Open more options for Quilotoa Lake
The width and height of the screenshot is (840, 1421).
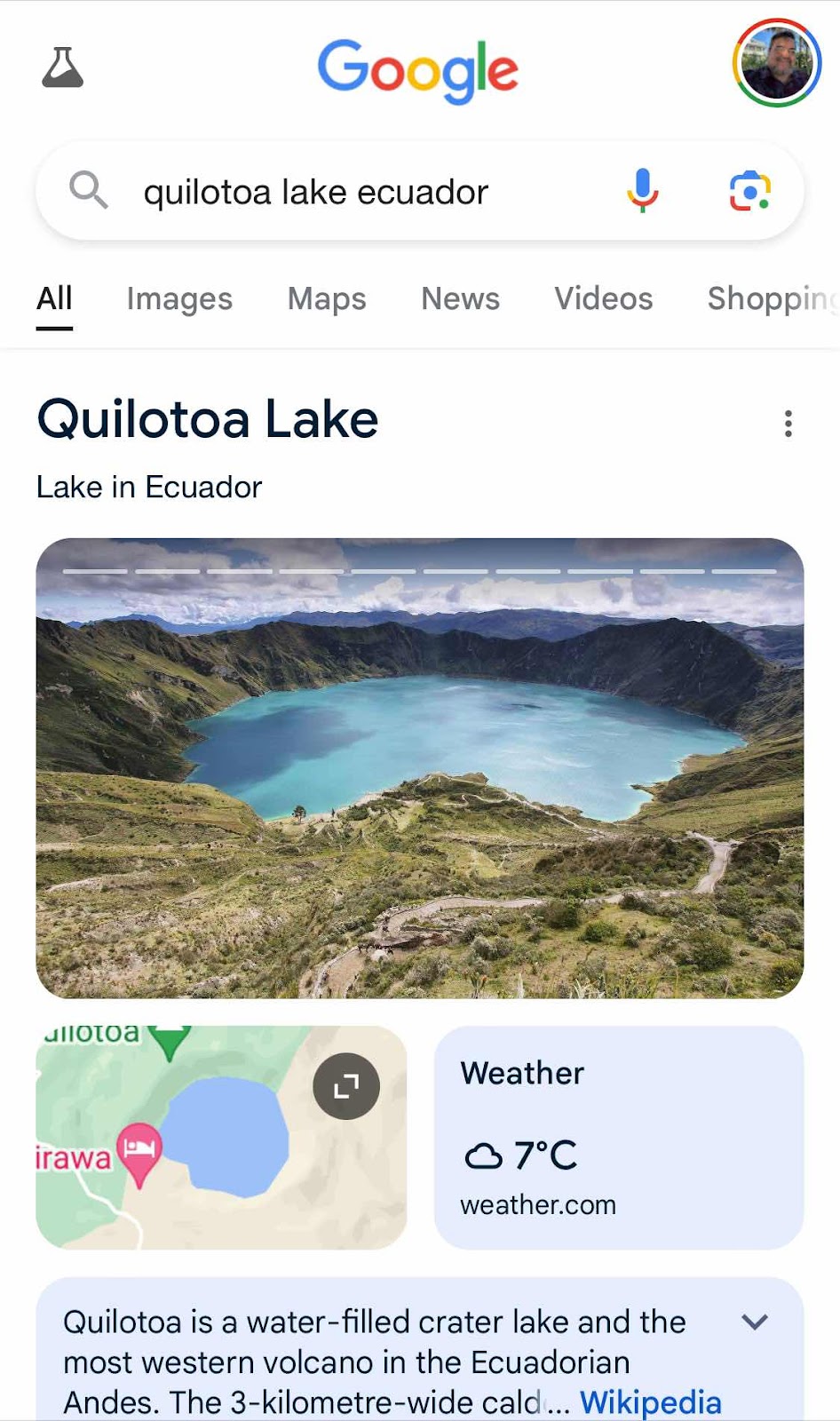(x=788, y=424)
